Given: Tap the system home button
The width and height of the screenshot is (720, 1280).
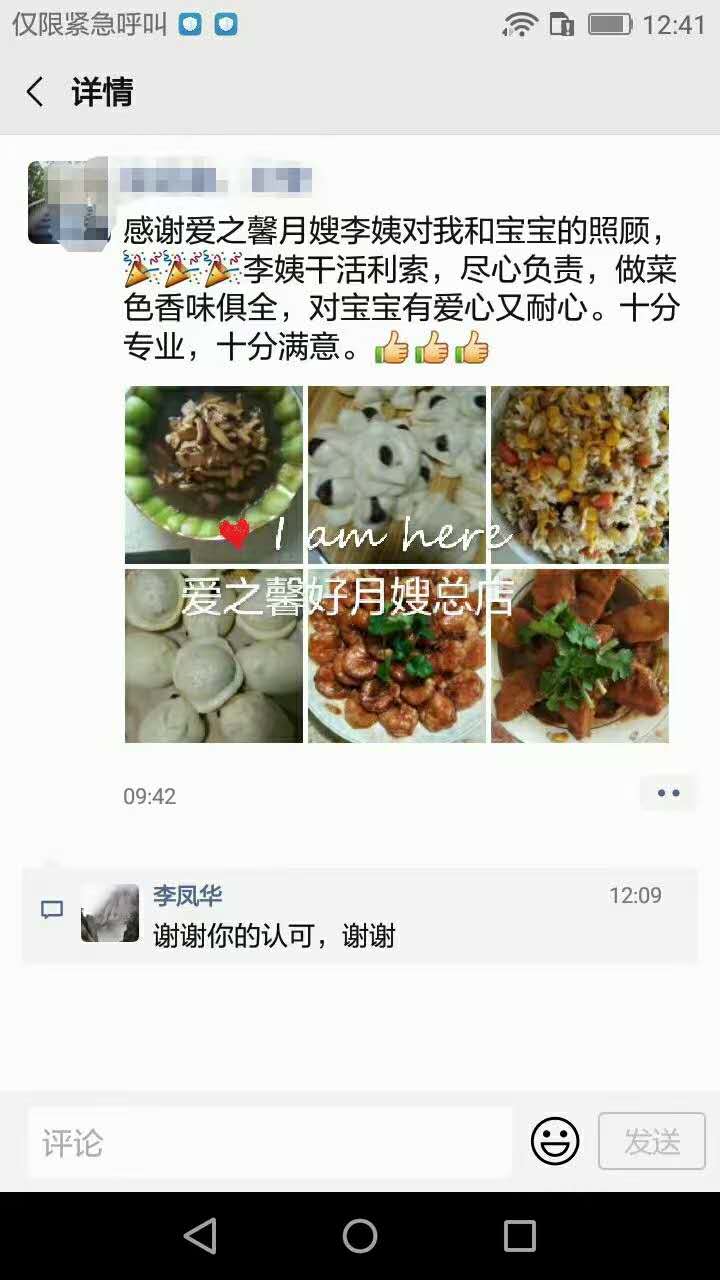Looking at the screenshot, I should point(360,1236).
